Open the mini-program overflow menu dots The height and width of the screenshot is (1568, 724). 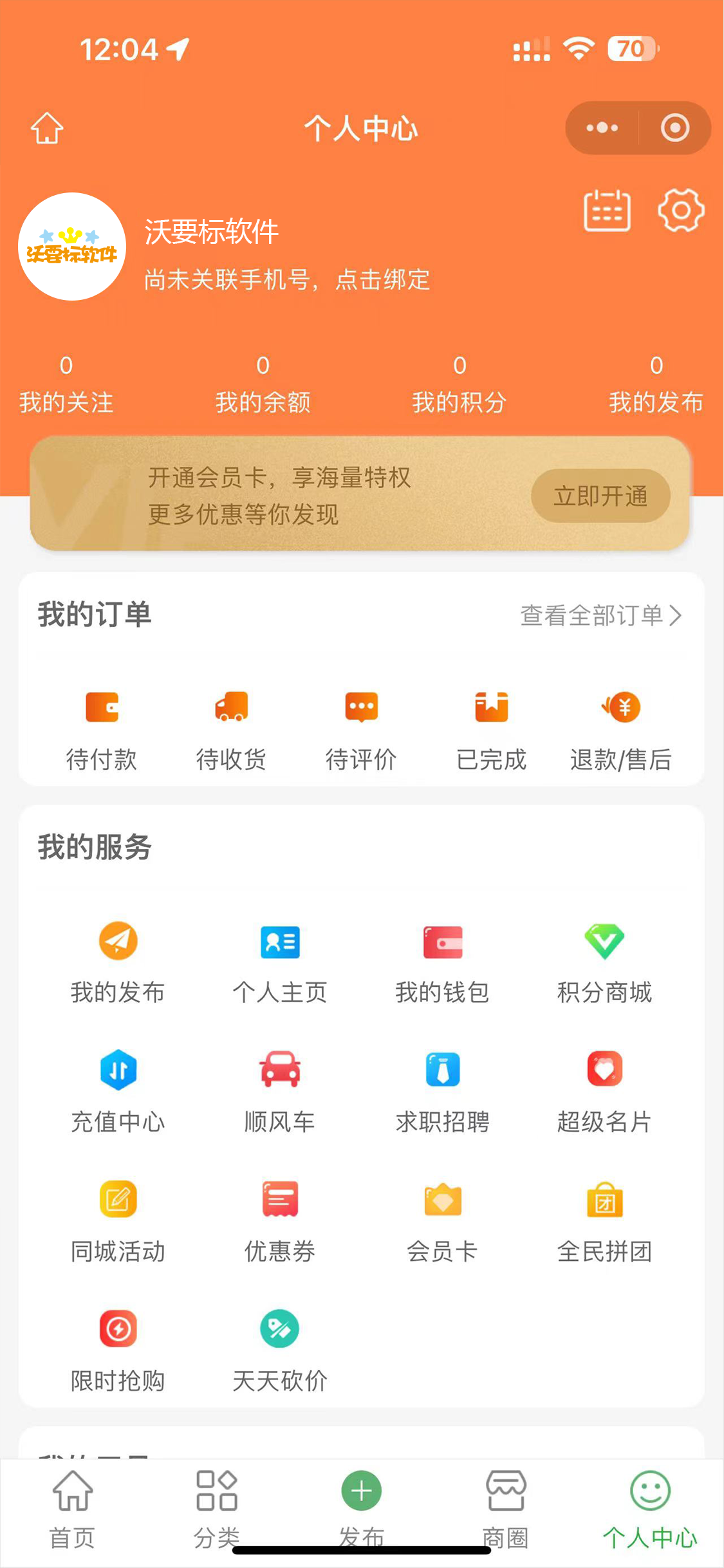pos(602,128)
